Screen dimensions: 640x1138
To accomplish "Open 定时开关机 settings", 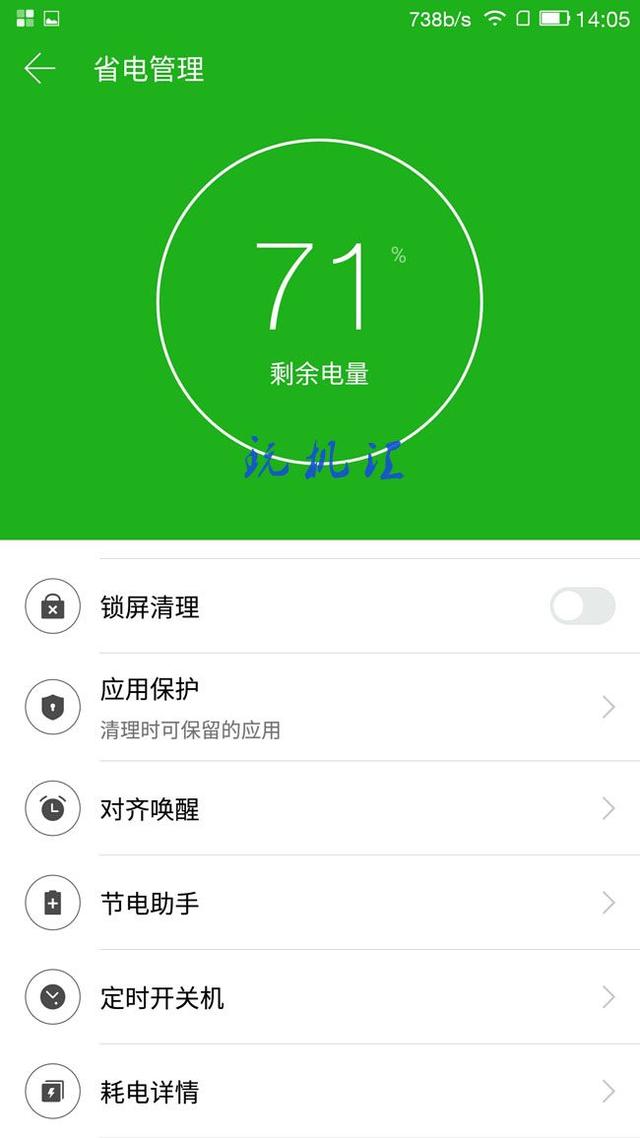I will [x=320, y=997].
